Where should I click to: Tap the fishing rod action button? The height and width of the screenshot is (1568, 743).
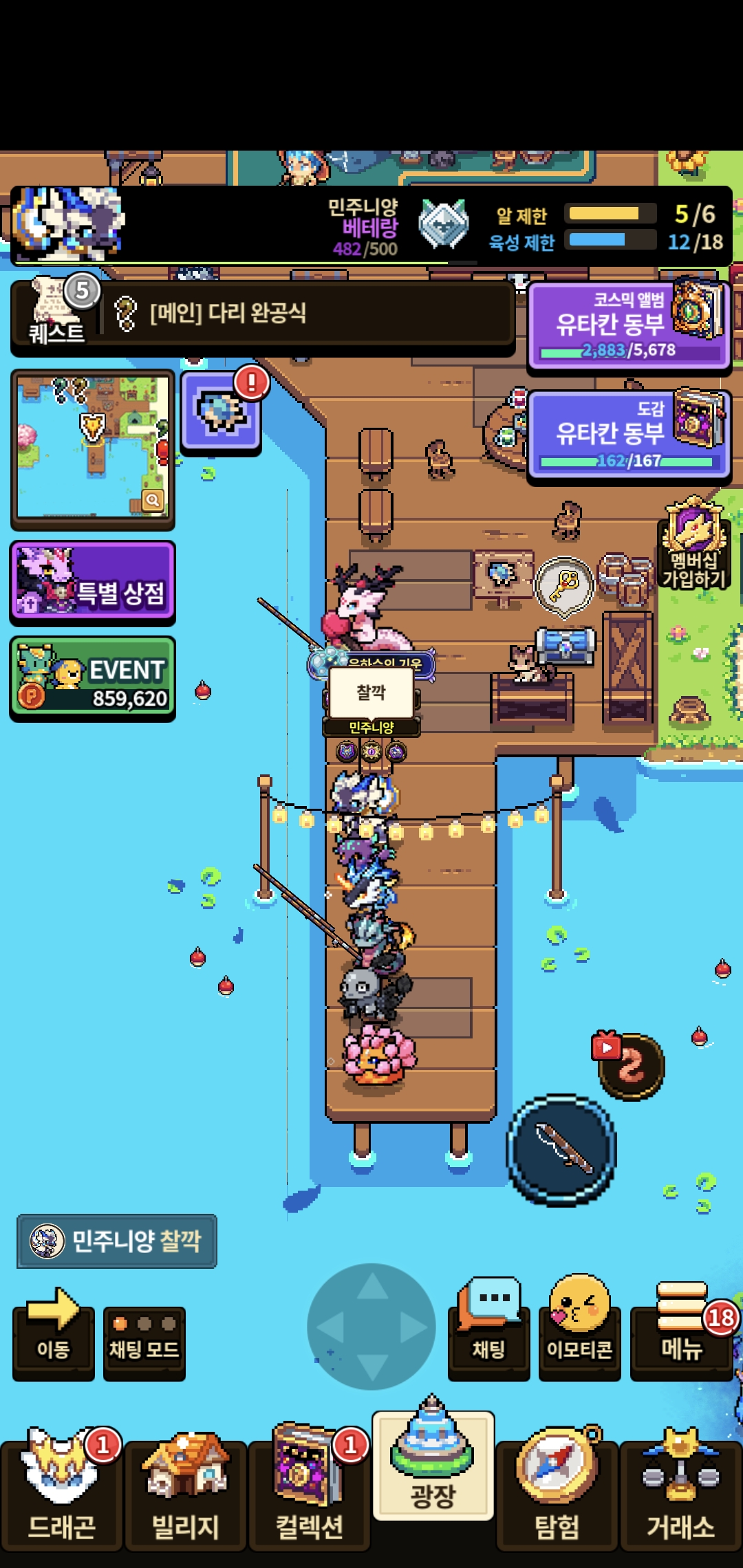[561, 1150]
